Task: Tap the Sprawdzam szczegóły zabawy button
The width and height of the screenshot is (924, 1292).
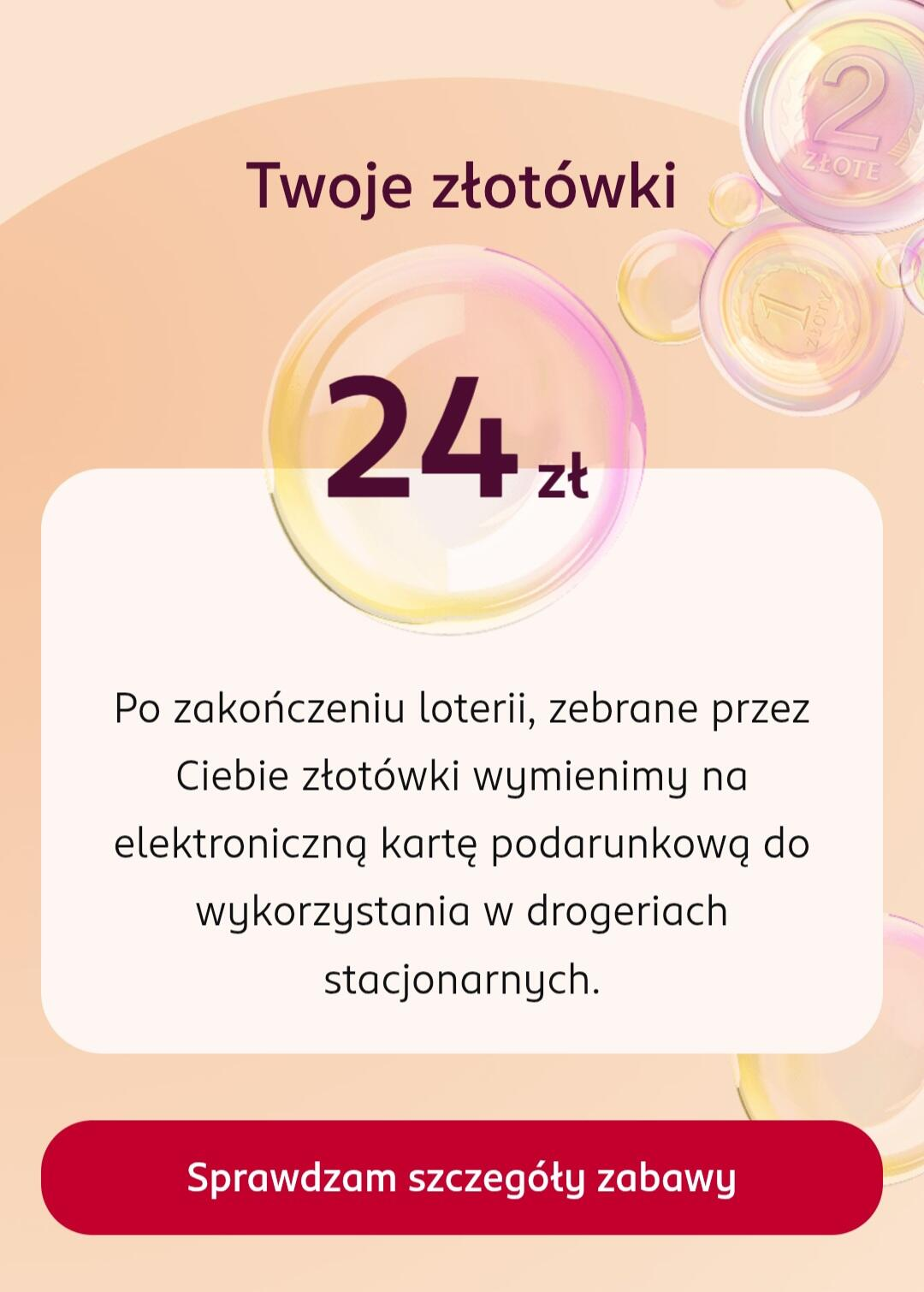Action: [x=462, y=1177]
